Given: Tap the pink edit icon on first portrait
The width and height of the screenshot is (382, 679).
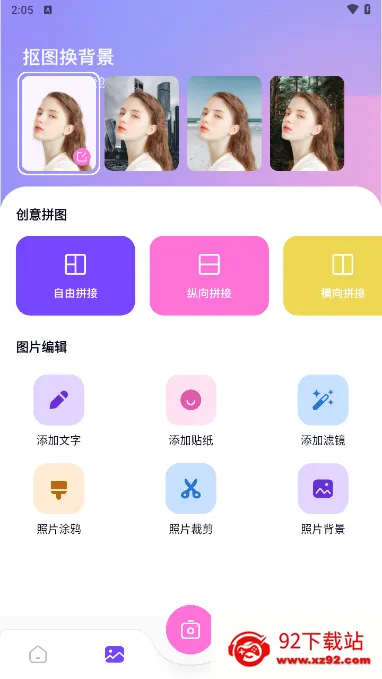Looking at the screenshot, I should tap(81, 157).
